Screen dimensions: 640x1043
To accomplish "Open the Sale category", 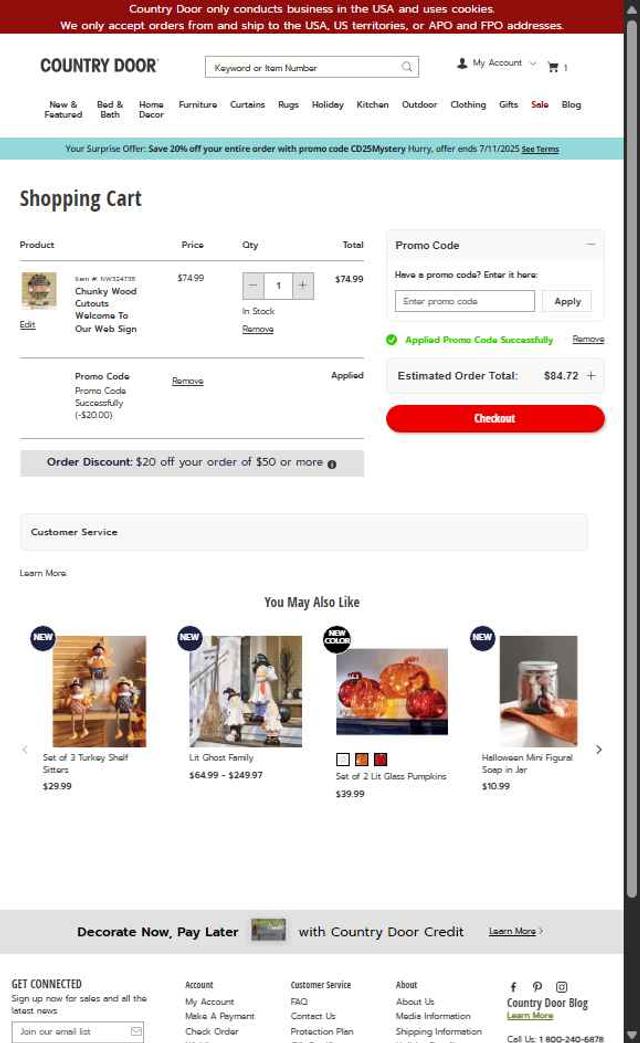I will pos(539,104).
